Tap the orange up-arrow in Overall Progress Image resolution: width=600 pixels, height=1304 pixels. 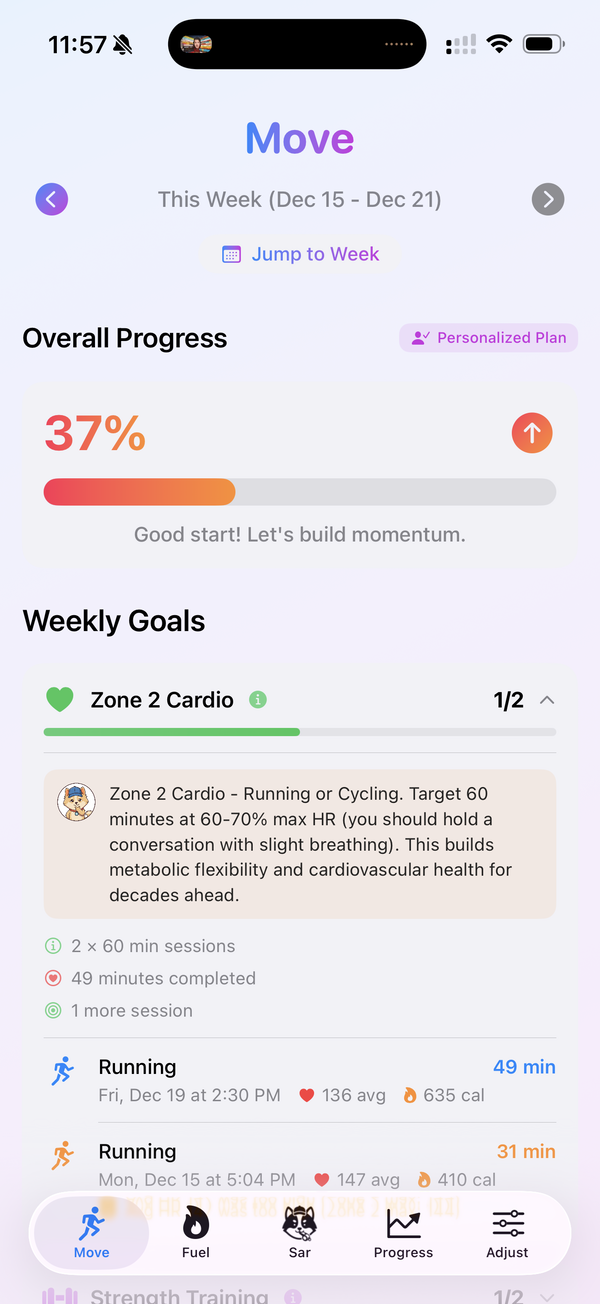(x=532, y=433)
